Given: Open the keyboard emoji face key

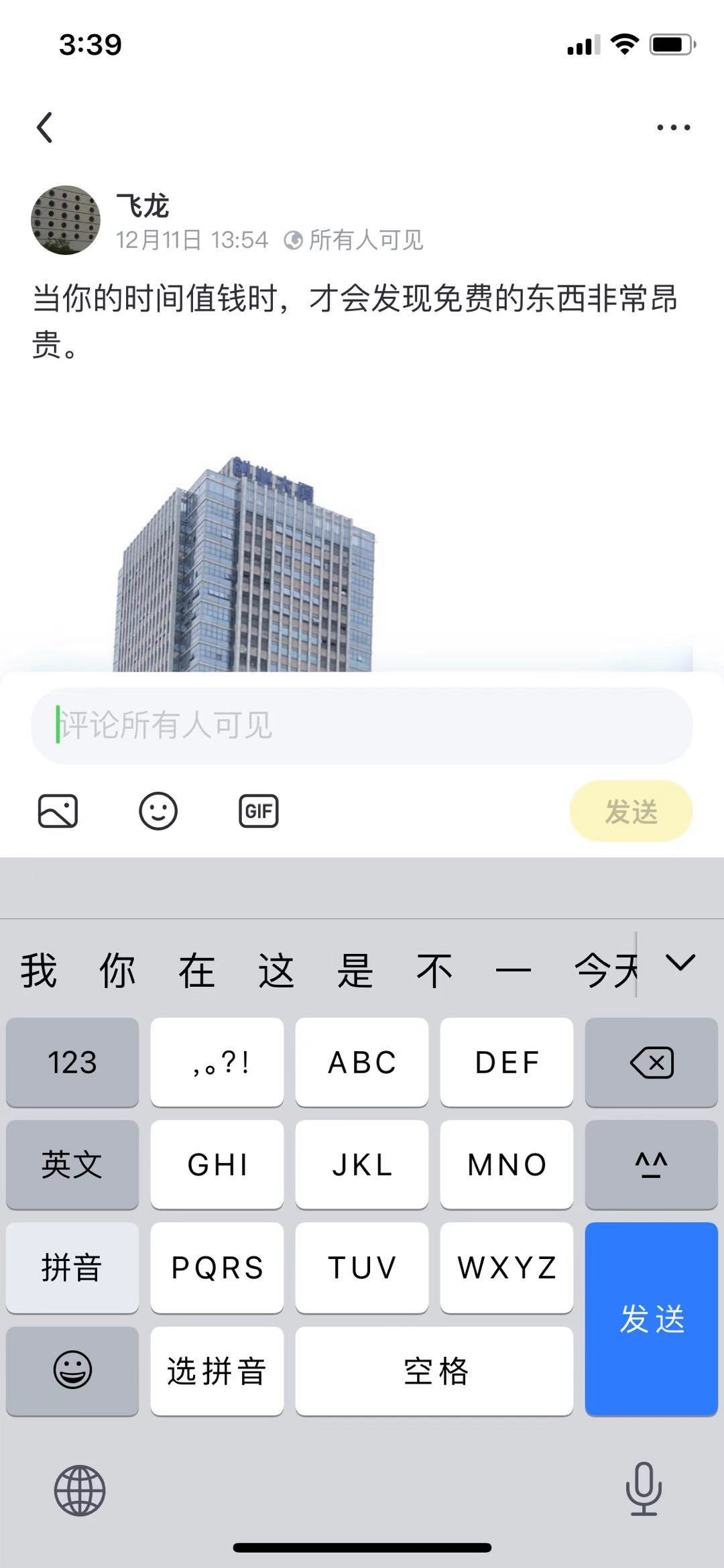Looking at the screenshot, I should (72, 1370).
